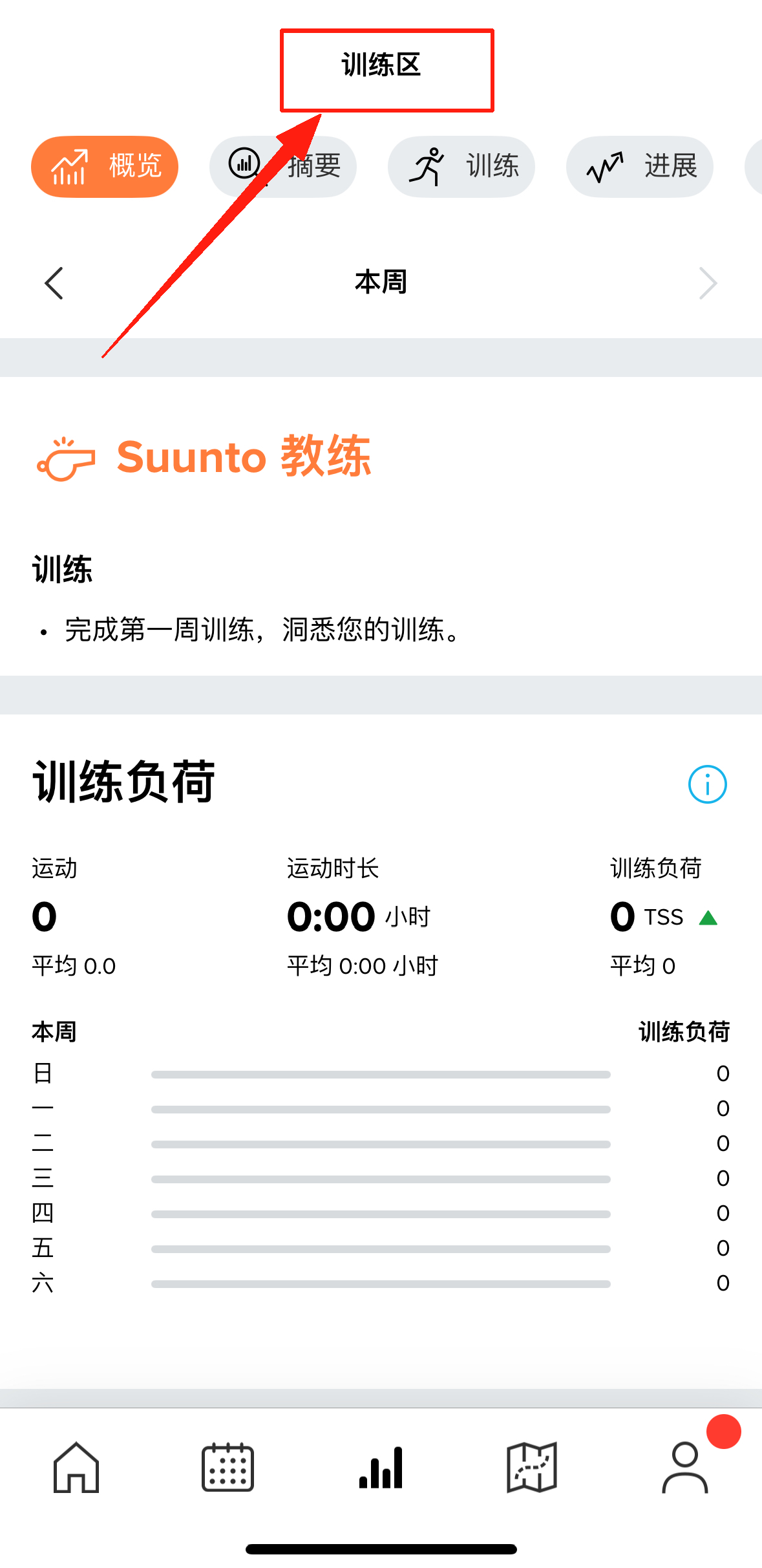Go to the home tab
Viewport: 762px width, 1568px height.
(x=76, y=1468)
